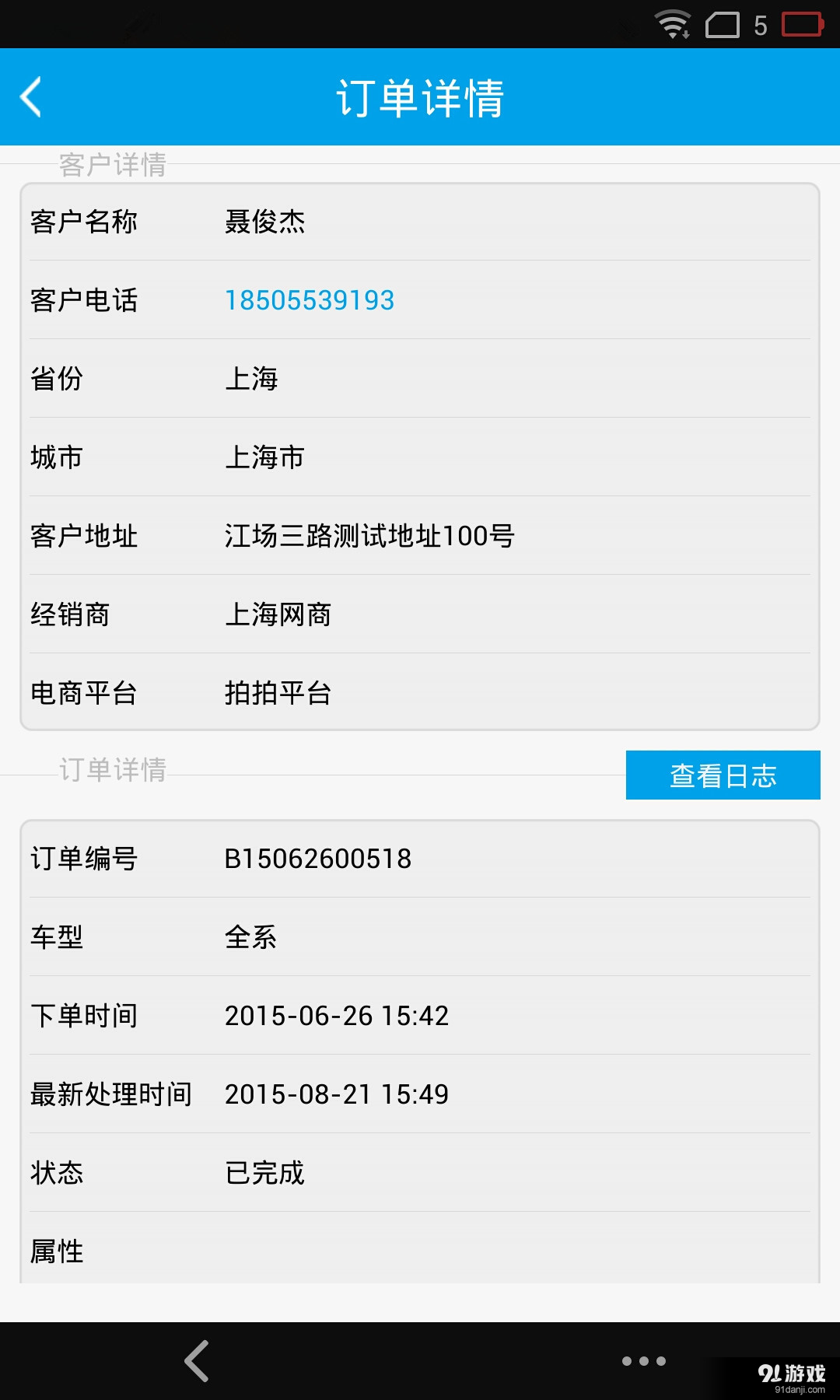
Task: Call customer by tapping phone number 18505539193
Action: pyautogui.click(x=309, y=300)
